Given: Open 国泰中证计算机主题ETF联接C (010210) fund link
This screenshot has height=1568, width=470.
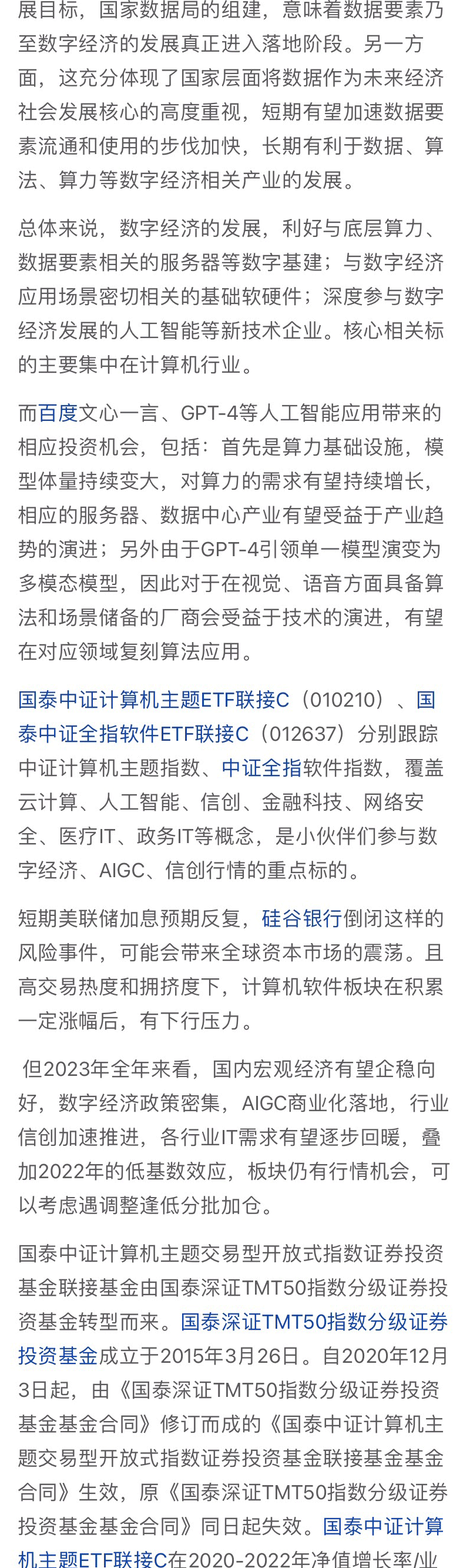Looking at the screenshot, I should [x=154, y=700].
